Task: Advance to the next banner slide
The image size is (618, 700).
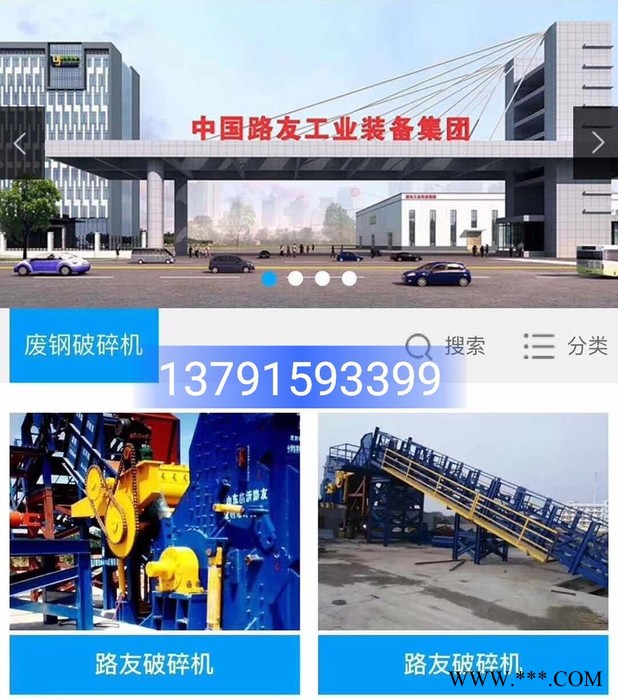Action: (597, 143)
